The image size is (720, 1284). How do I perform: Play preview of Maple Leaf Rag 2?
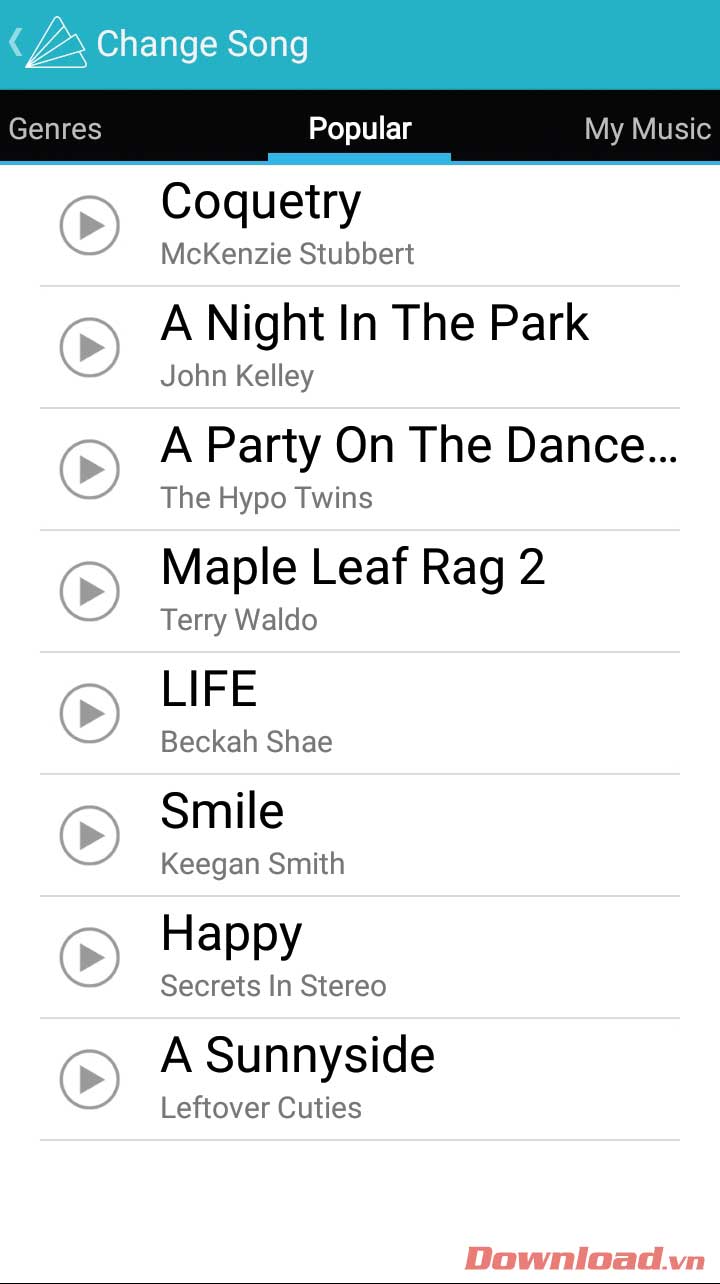click(90, 591)
